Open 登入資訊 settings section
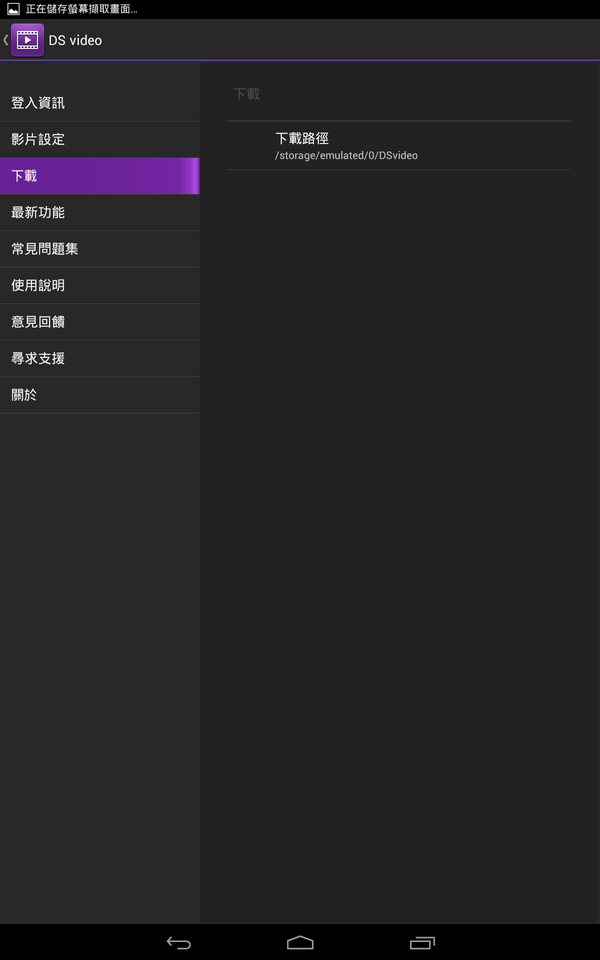The image size is (600, 960). coord(100,103)
